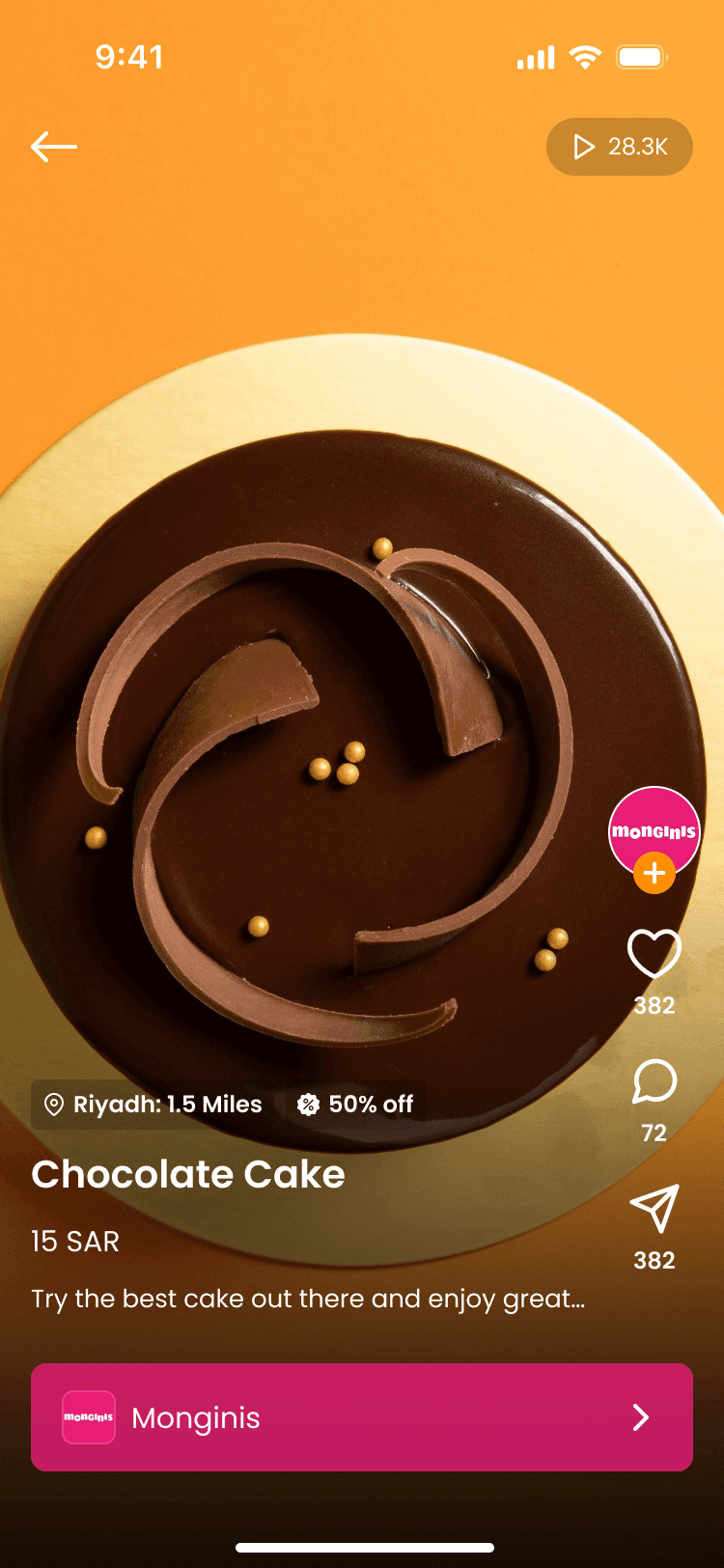Image resolution: width=724 pixels, height=1568 pixels.
Task: Like this Chocolate Cake video
Action: click(654, 954)
